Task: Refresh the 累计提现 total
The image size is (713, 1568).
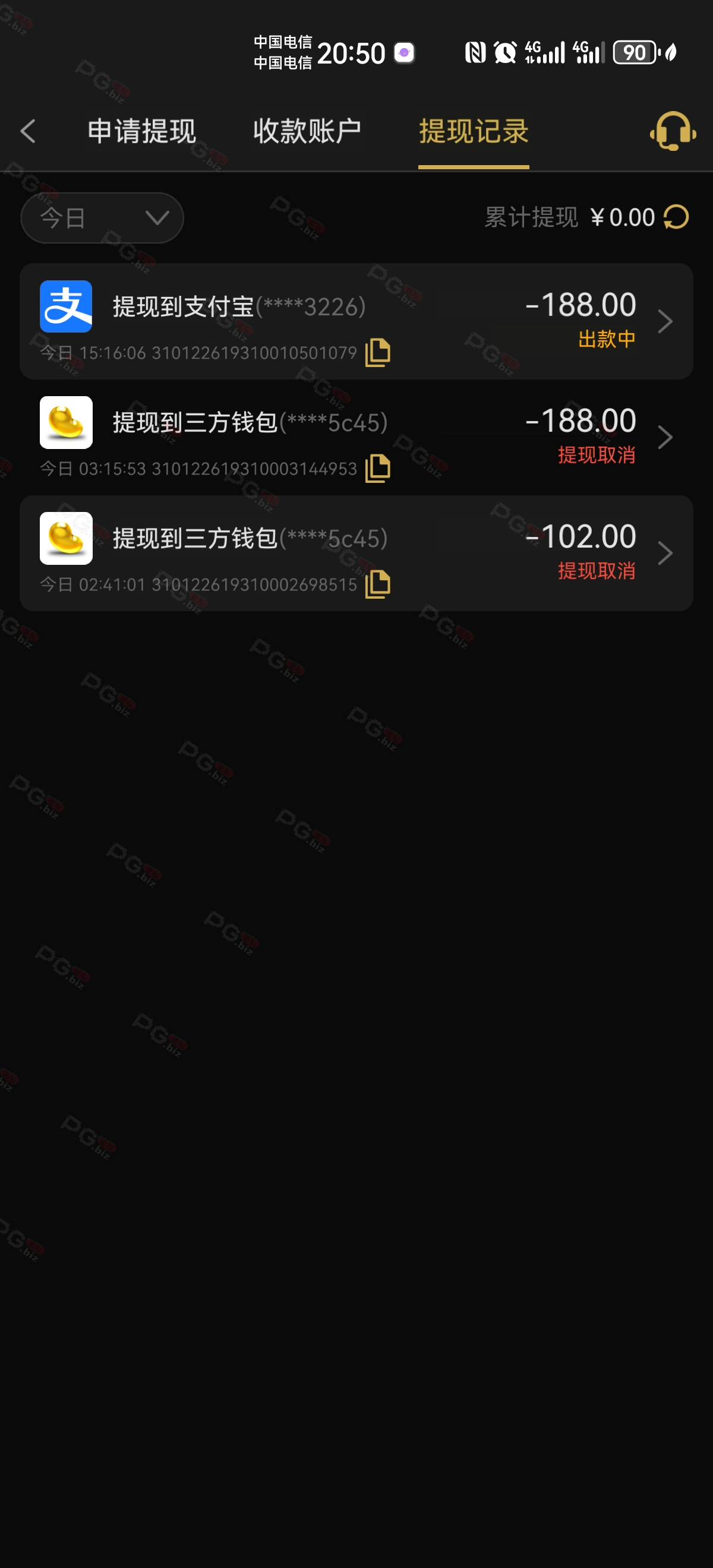Action: click(x=676, y=217)
